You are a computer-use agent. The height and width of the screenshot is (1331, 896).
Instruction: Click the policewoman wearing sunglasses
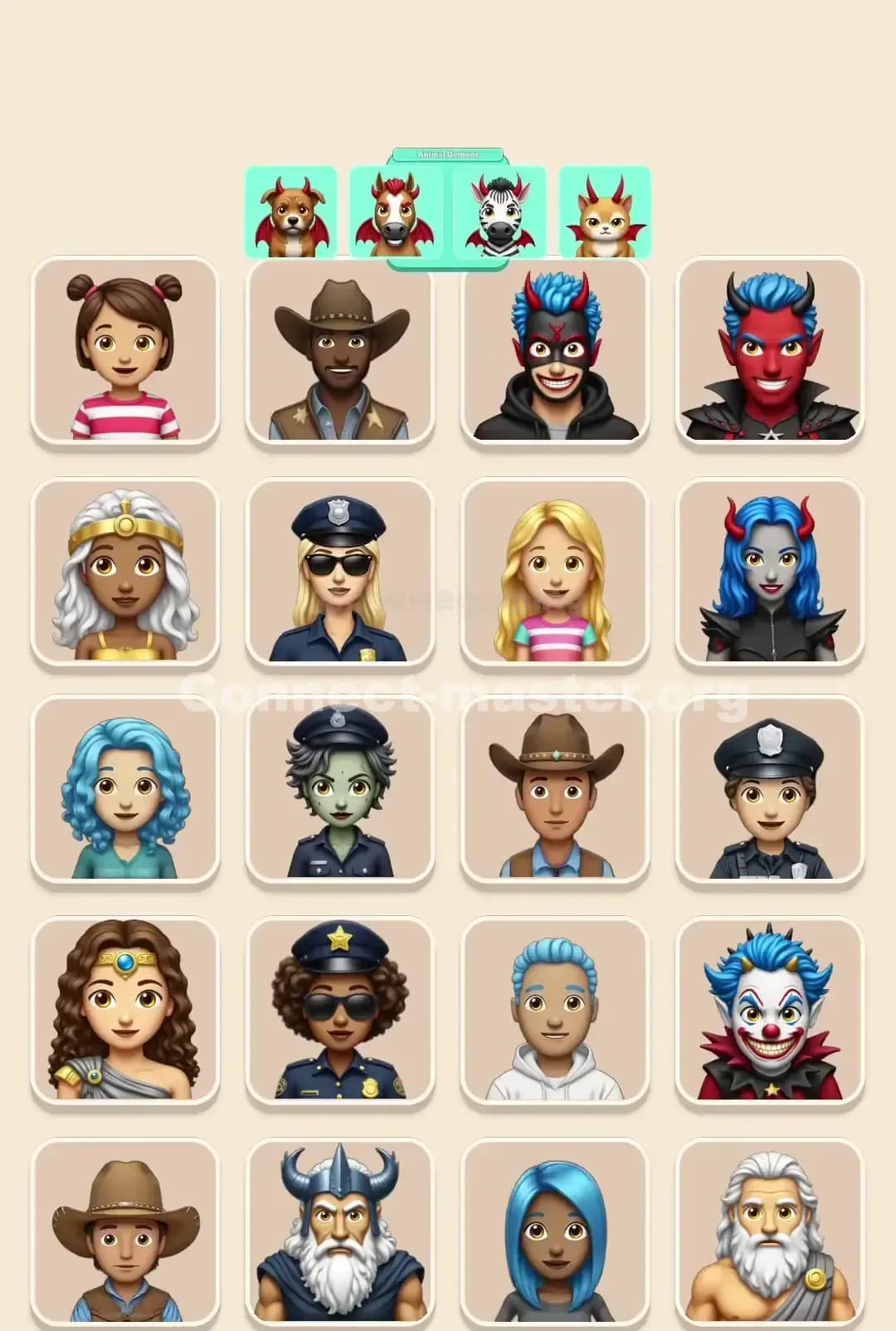coord(340,573)
